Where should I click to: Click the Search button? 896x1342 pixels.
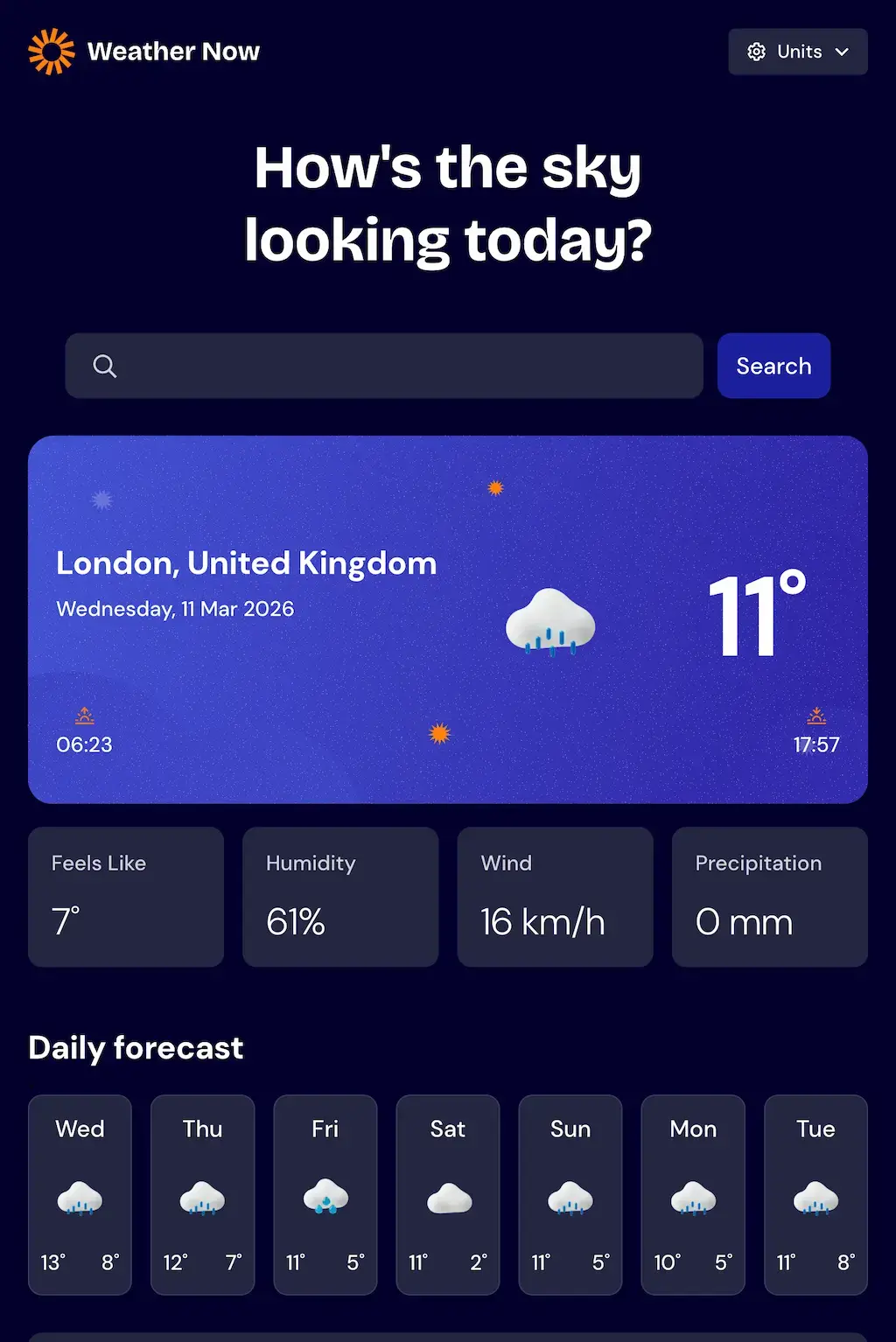pos(773,366)
